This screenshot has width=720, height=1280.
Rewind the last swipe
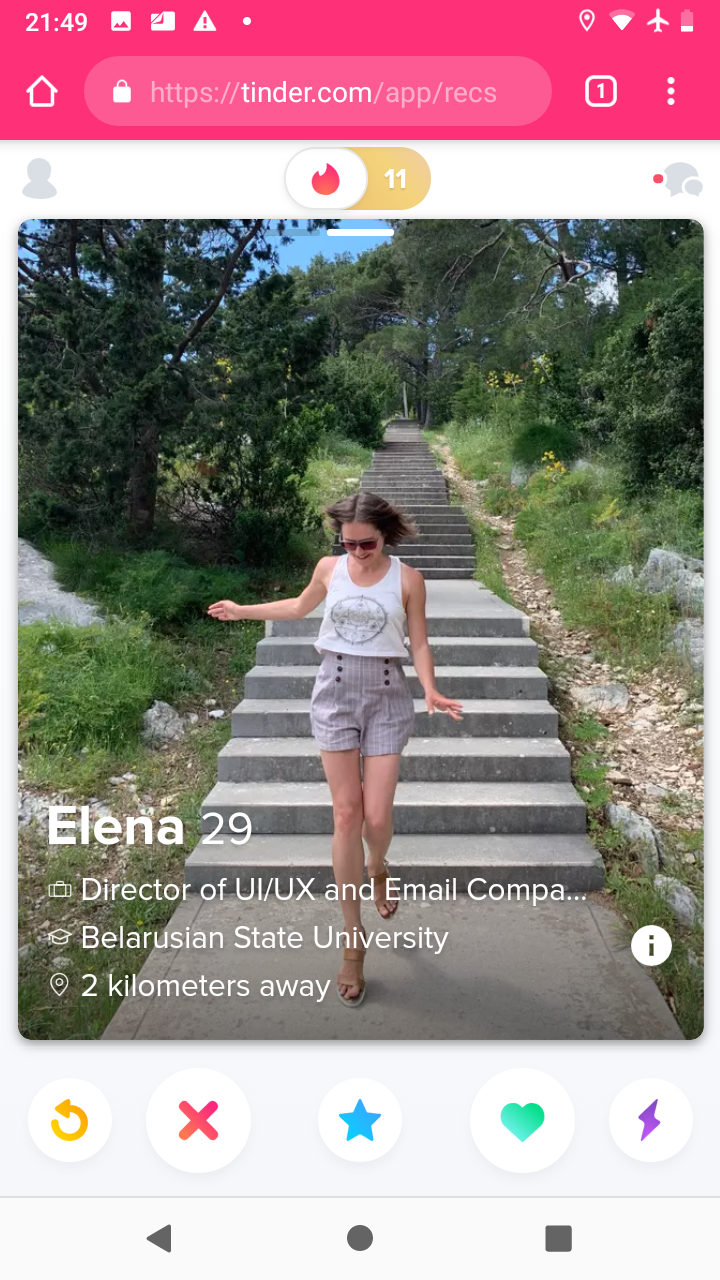coord(70,1121)
